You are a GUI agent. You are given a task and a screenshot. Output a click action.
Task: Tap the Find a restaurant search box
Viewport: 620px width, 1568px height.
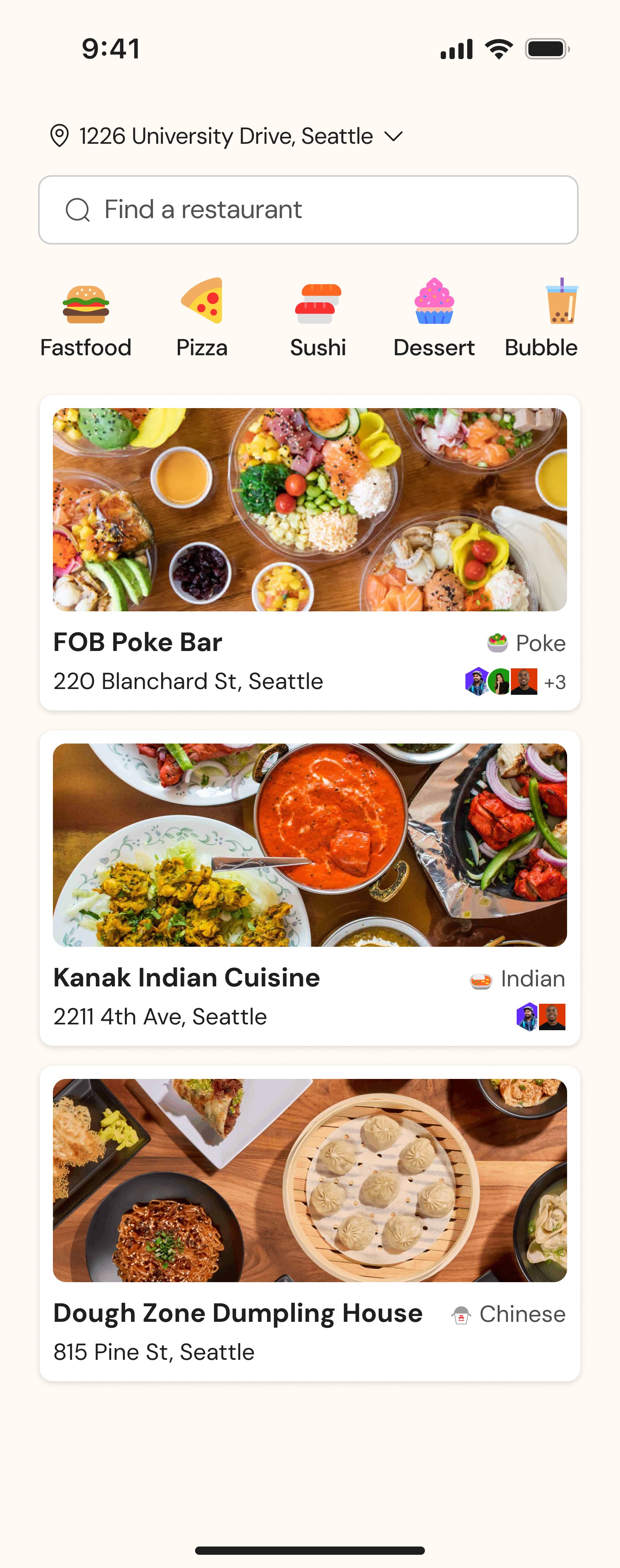point(308,210)
